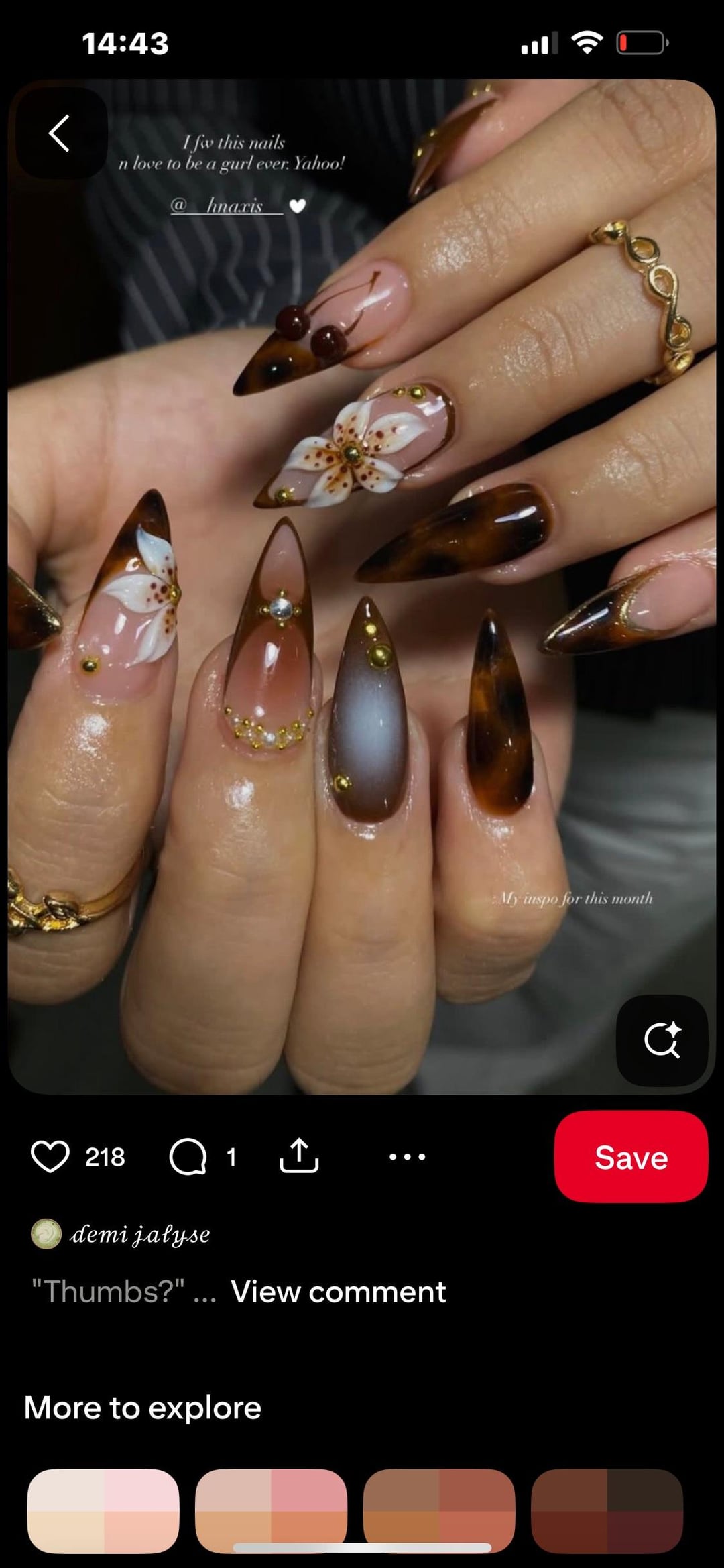
Task: Tap View comment
Action: [338, 1292]
